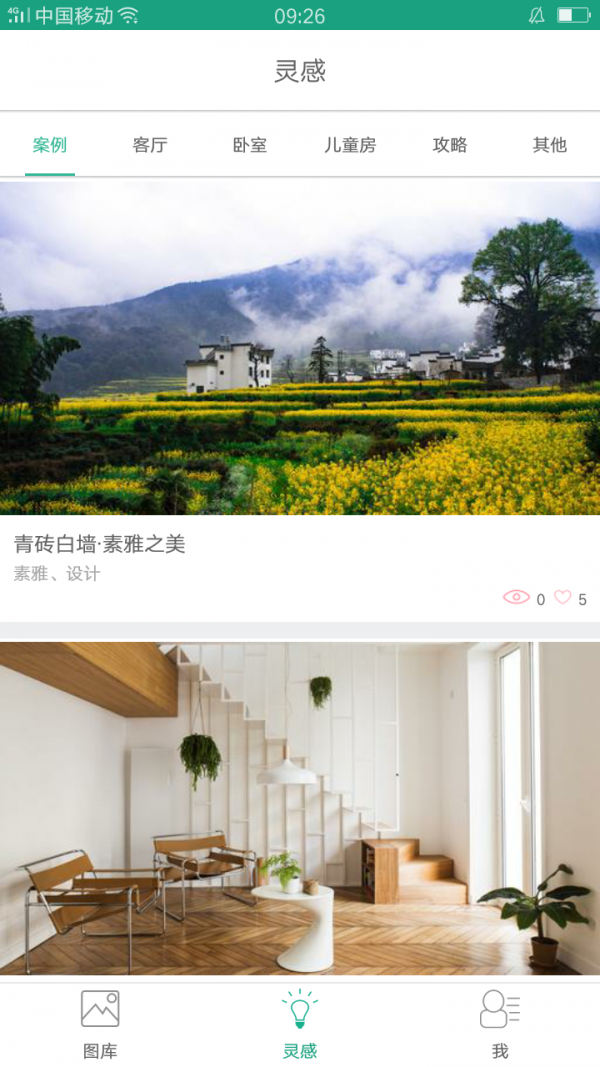Switch to the 图库 bottom tab
600x1067 pixels.
click(x=100, y=1024)
